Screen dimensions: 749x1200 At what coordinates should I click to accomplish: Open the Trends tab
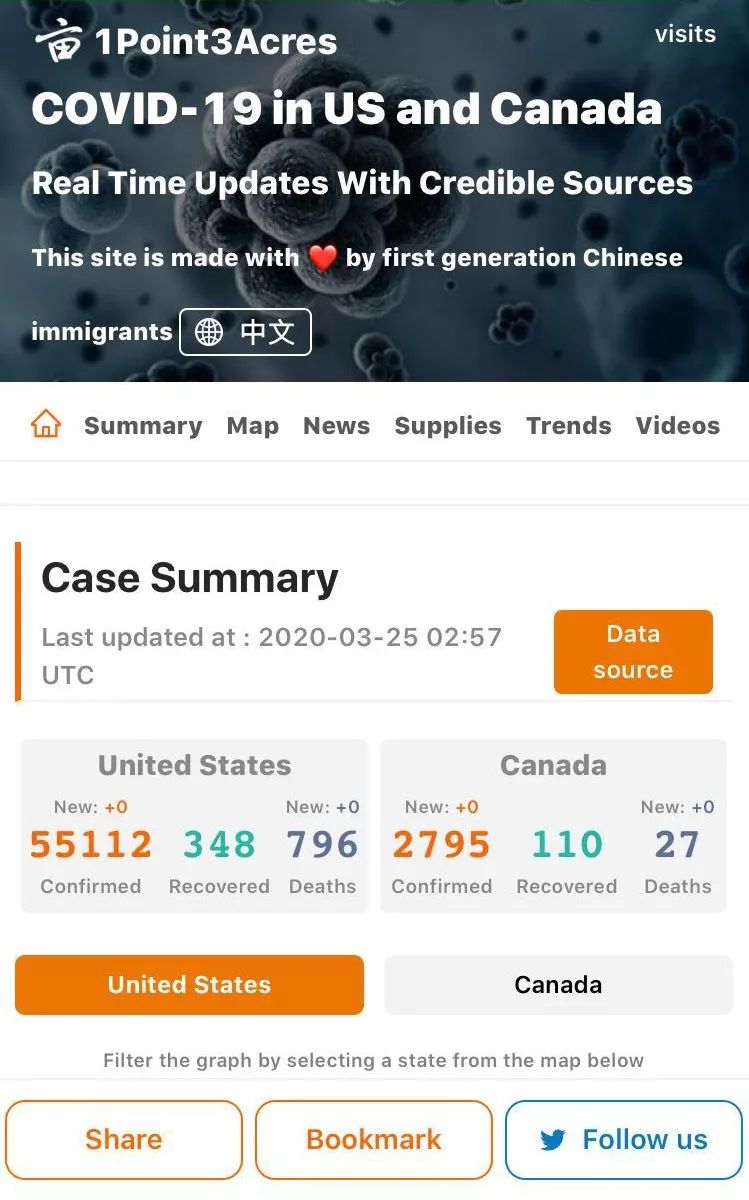[x=568, y=425]
